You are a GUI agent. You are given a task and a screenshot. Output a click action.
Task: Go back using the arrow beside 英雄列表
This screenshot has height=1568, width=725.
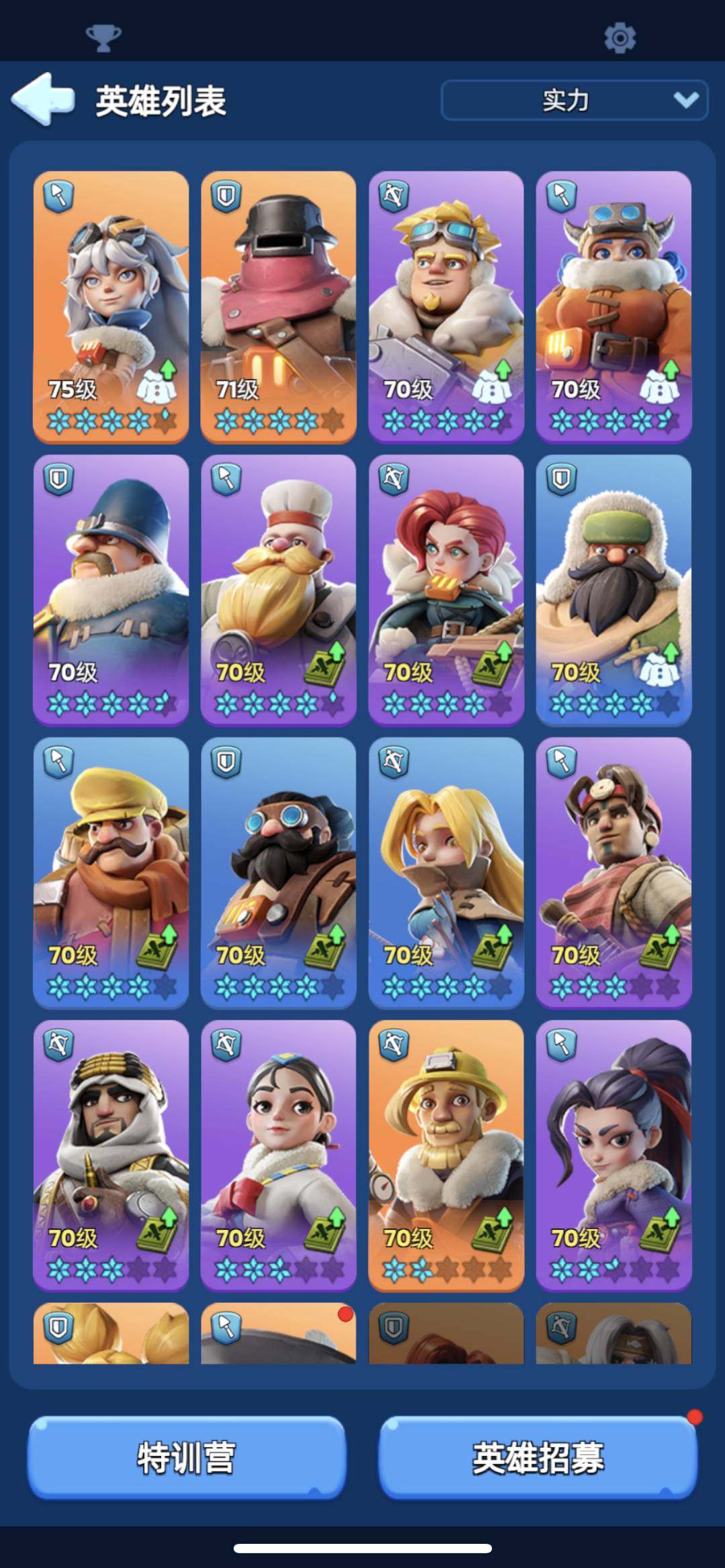43,99
